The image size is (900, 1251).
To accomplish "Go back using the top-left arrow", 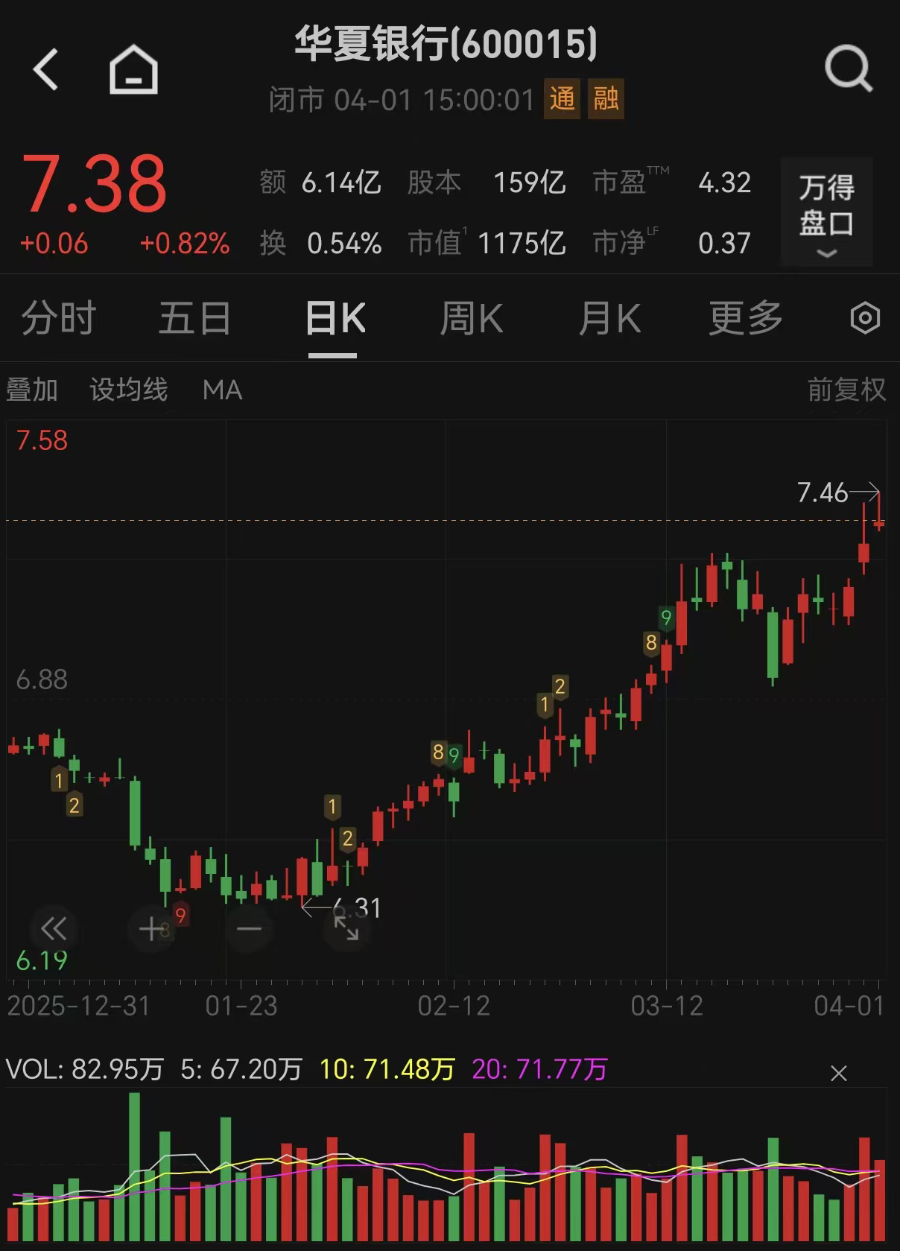I will [x=46, y=70].
